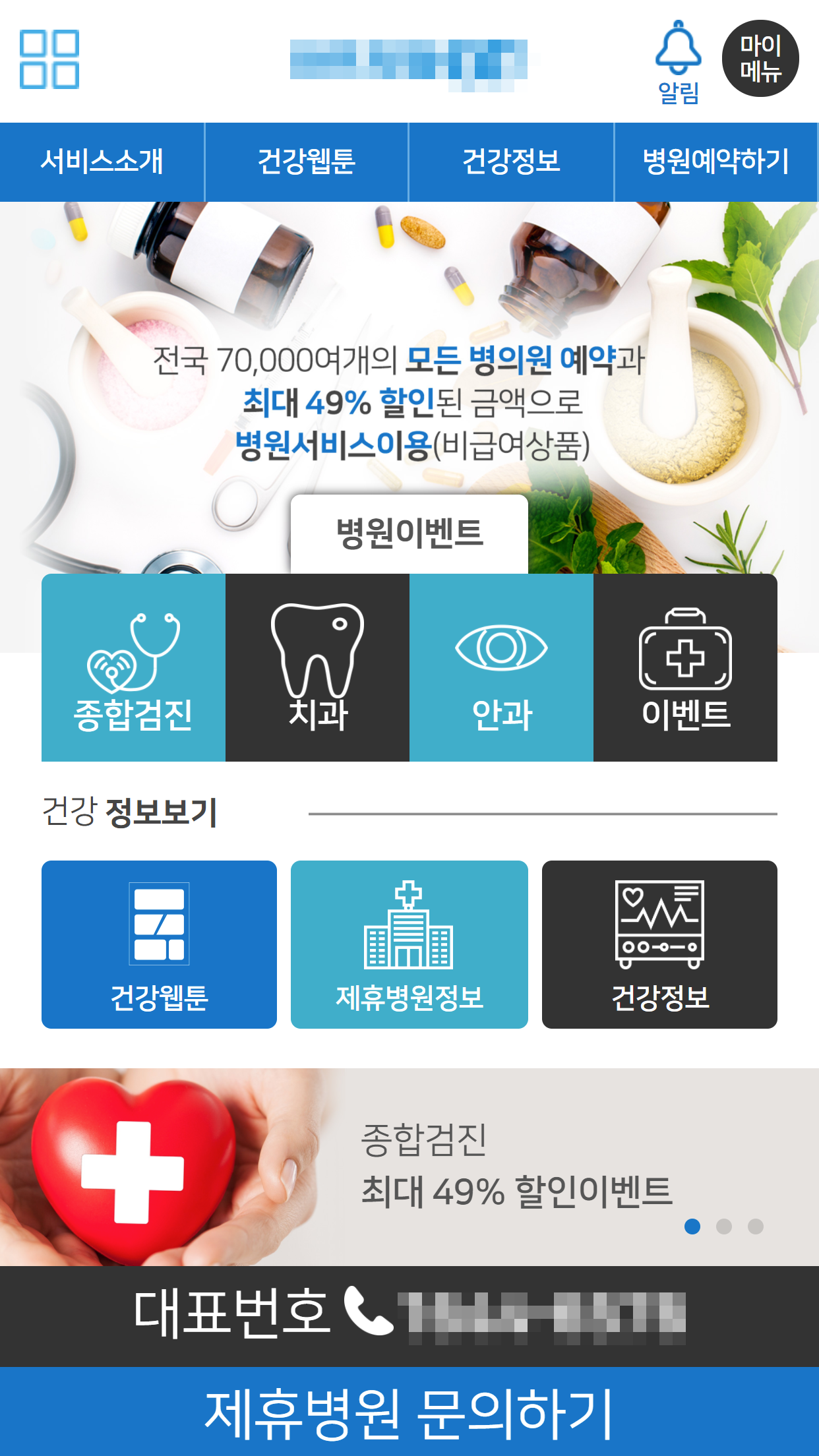This screenshot has height=1456, width=819.
Task: Select the 안과 eye clinic category
Action: (501, 667)
